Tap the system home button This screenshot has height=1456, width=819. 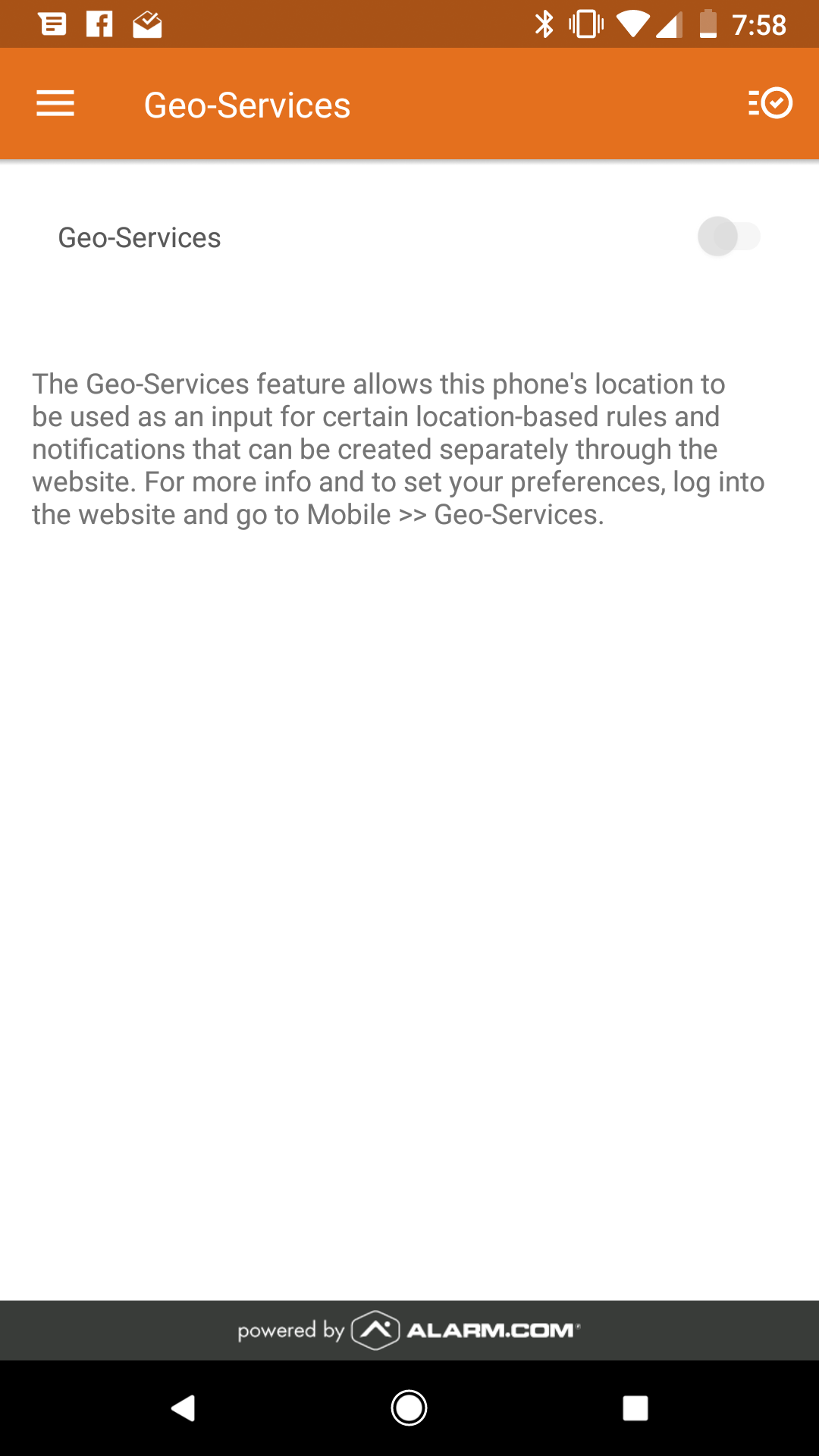(409, 1408)
